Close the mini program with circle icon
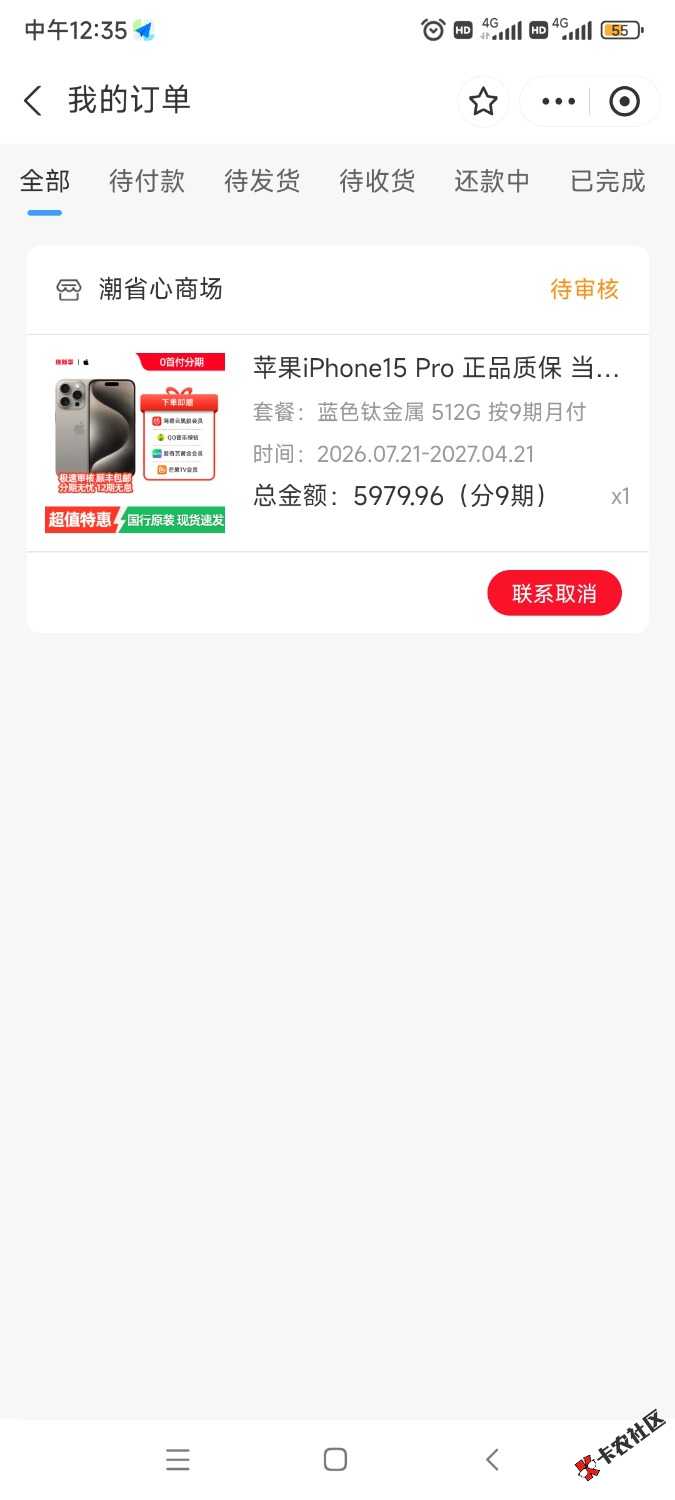Image resolution: width=675 pixels, height=1500 pixels. coord(625,101)
